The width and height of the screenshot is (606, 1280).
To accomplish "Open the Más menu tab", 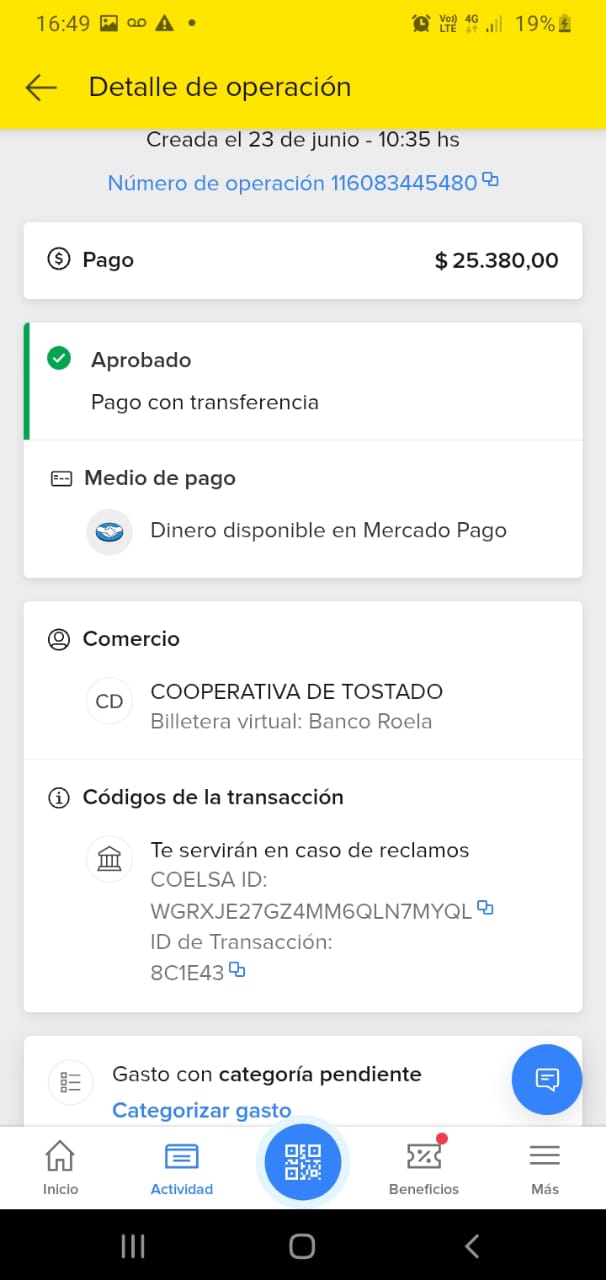I will [545, 1167].
